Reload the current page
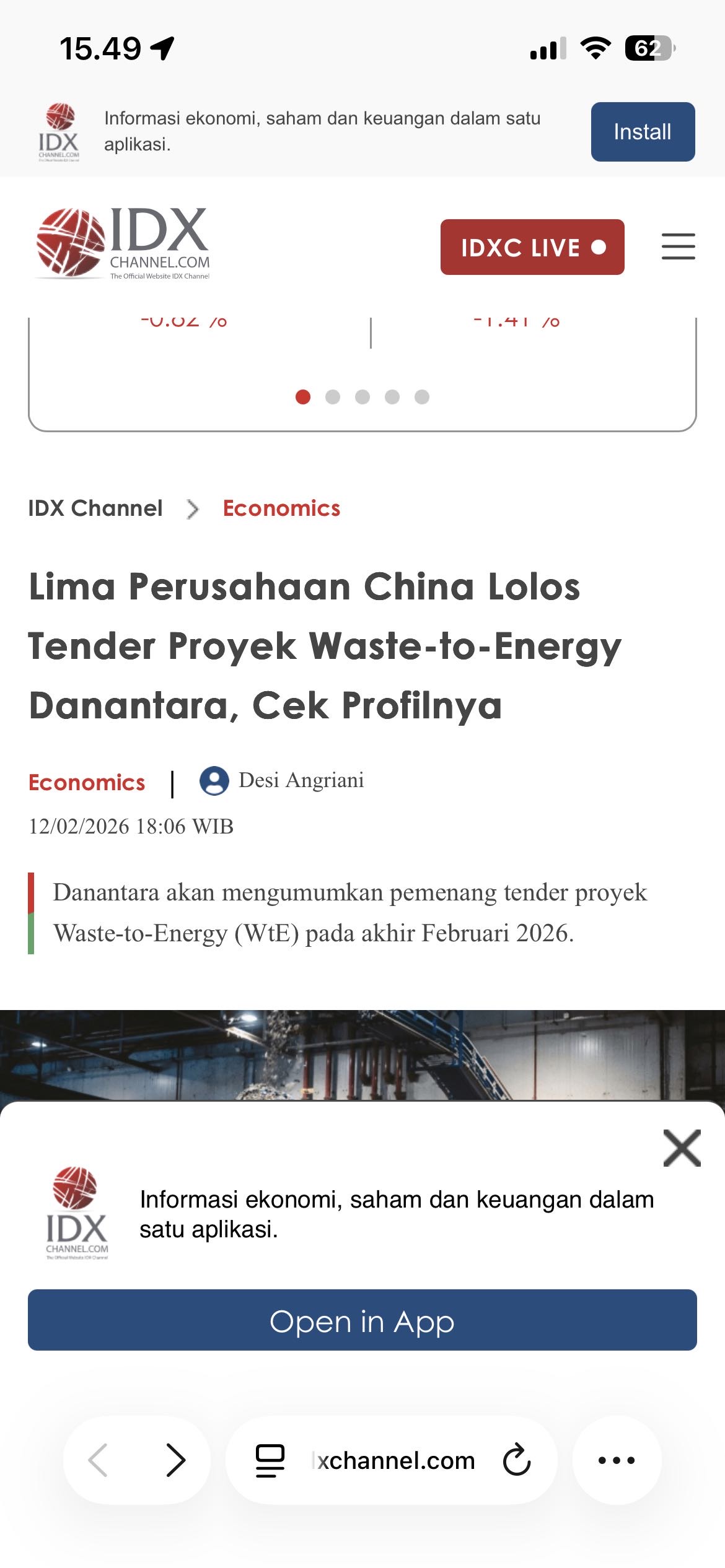The image size is (725, 1568). (516, 1460)
